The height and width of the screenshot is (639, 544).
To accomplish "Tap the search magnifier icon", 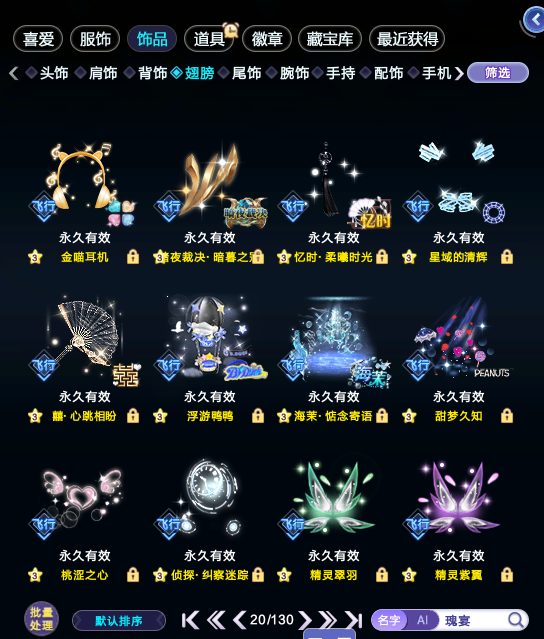I will [516, 620].
